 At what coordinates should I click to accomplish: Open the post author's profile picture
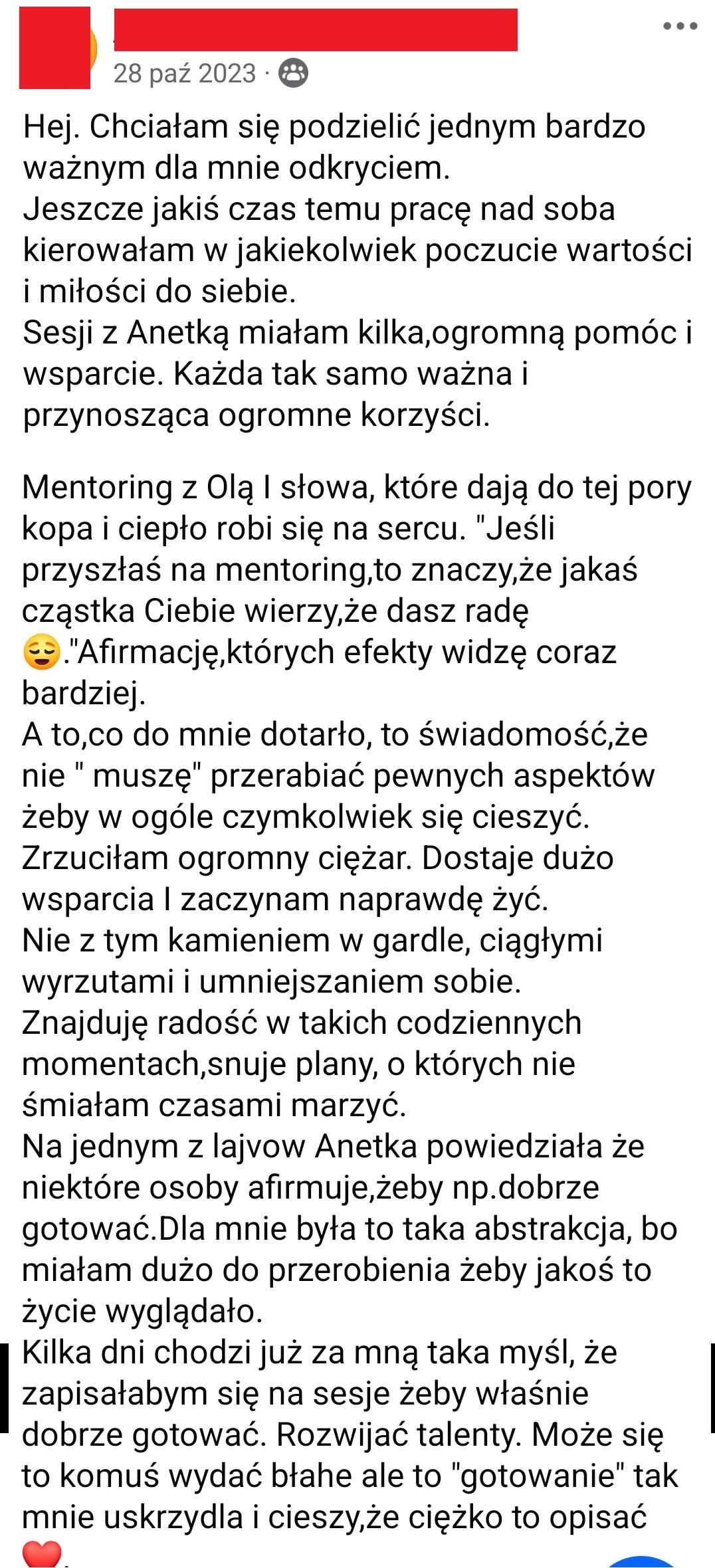click(x=55, y=48)
